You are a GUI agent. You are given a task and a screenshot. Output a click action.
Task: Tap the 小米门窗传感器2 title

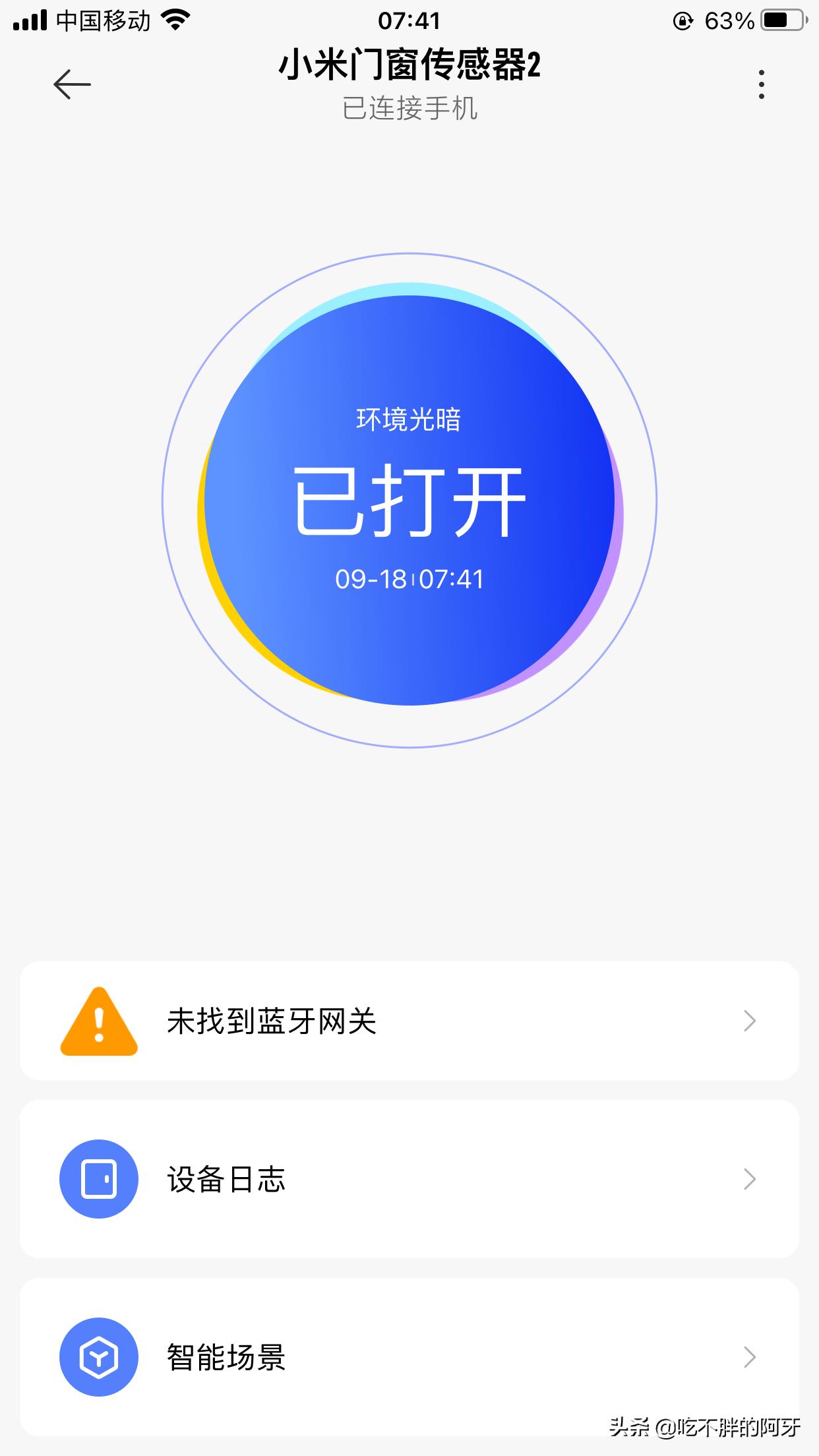pos(409,68)
